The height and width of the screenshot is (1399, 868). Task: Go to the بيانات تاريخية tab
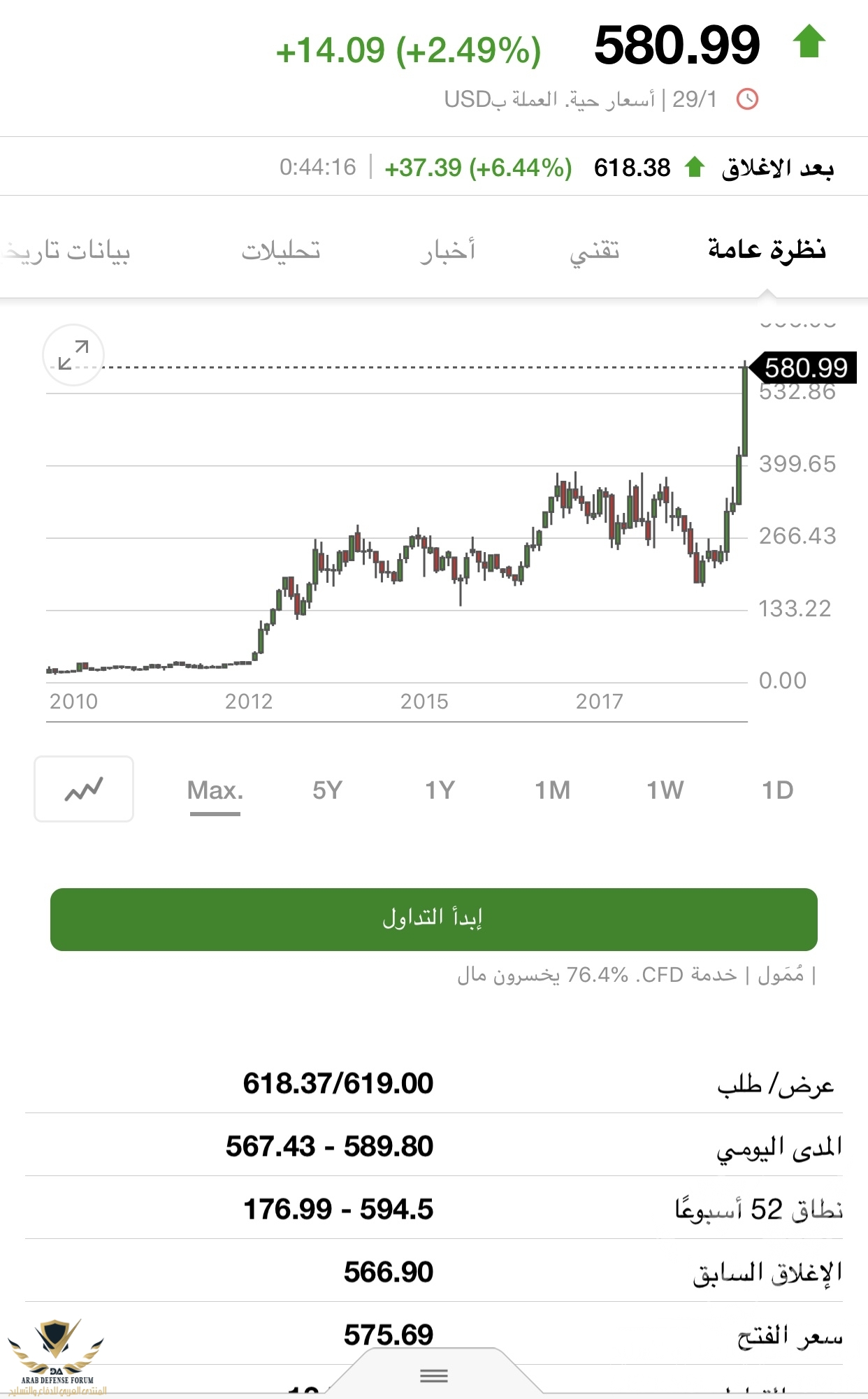coord(68,251)
